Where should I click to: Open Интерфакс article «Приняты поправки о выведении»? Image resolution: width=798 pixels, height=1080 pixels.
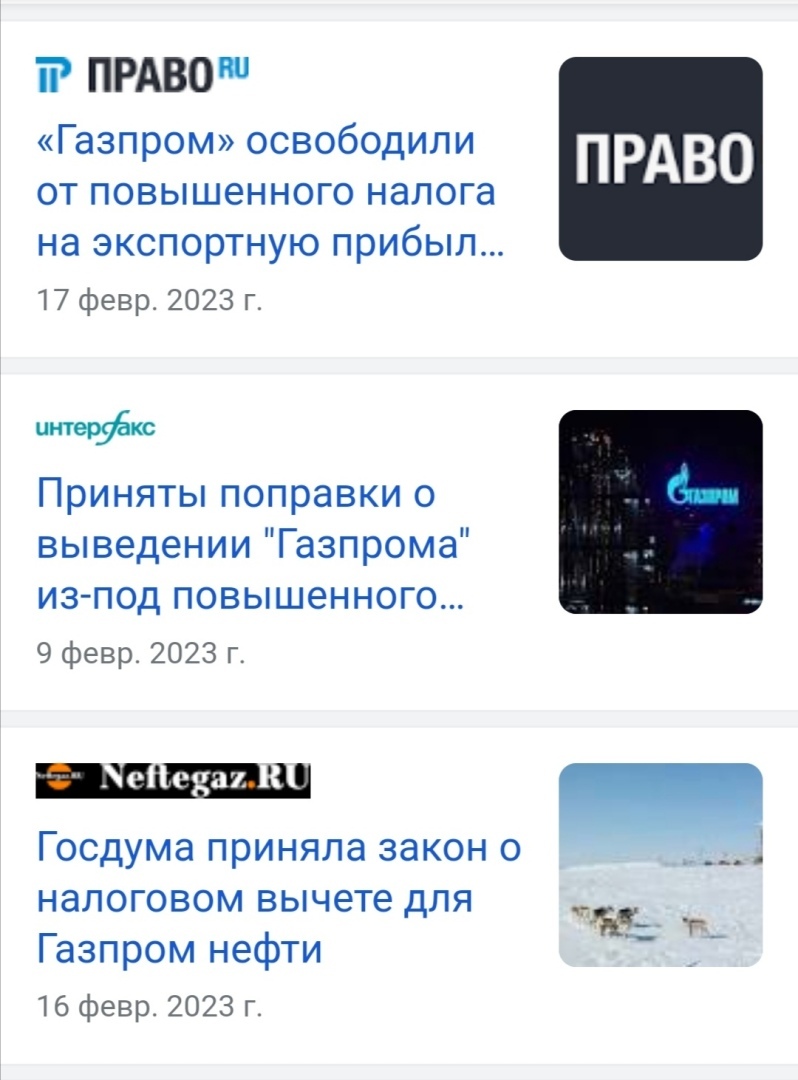[255, 545]
